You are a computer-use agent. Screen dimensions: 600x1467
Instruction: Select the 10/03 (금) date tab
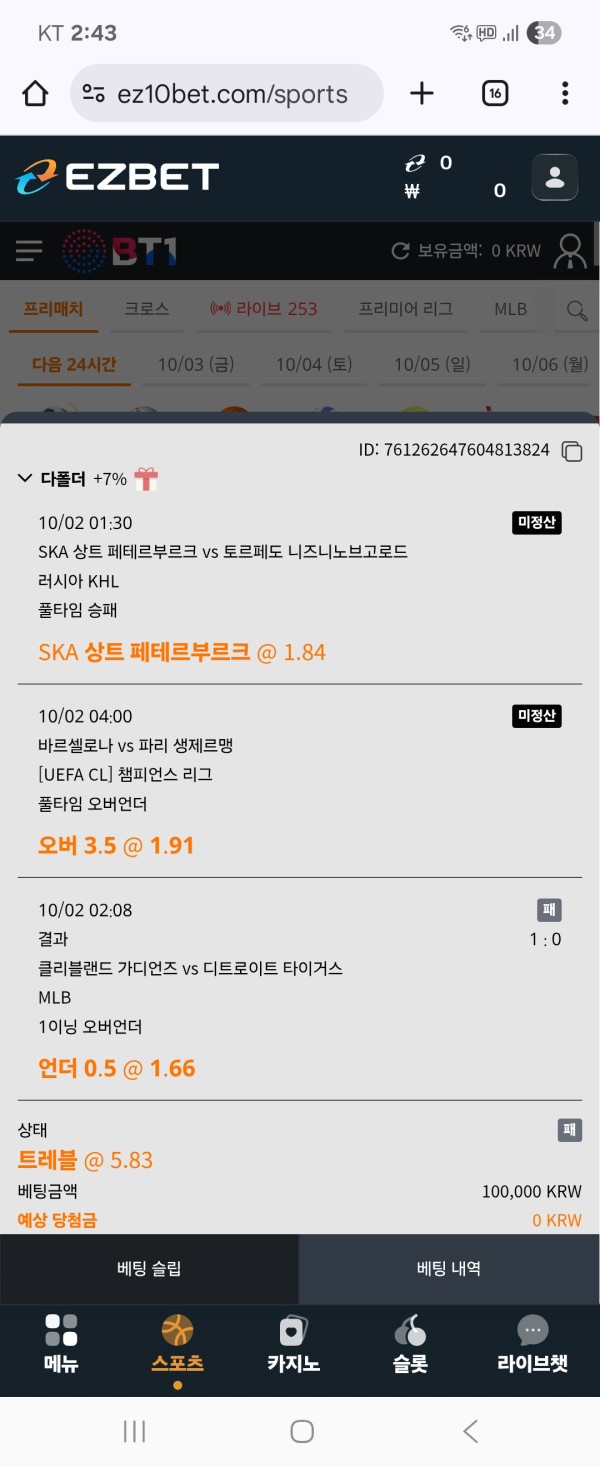[196, 364]
